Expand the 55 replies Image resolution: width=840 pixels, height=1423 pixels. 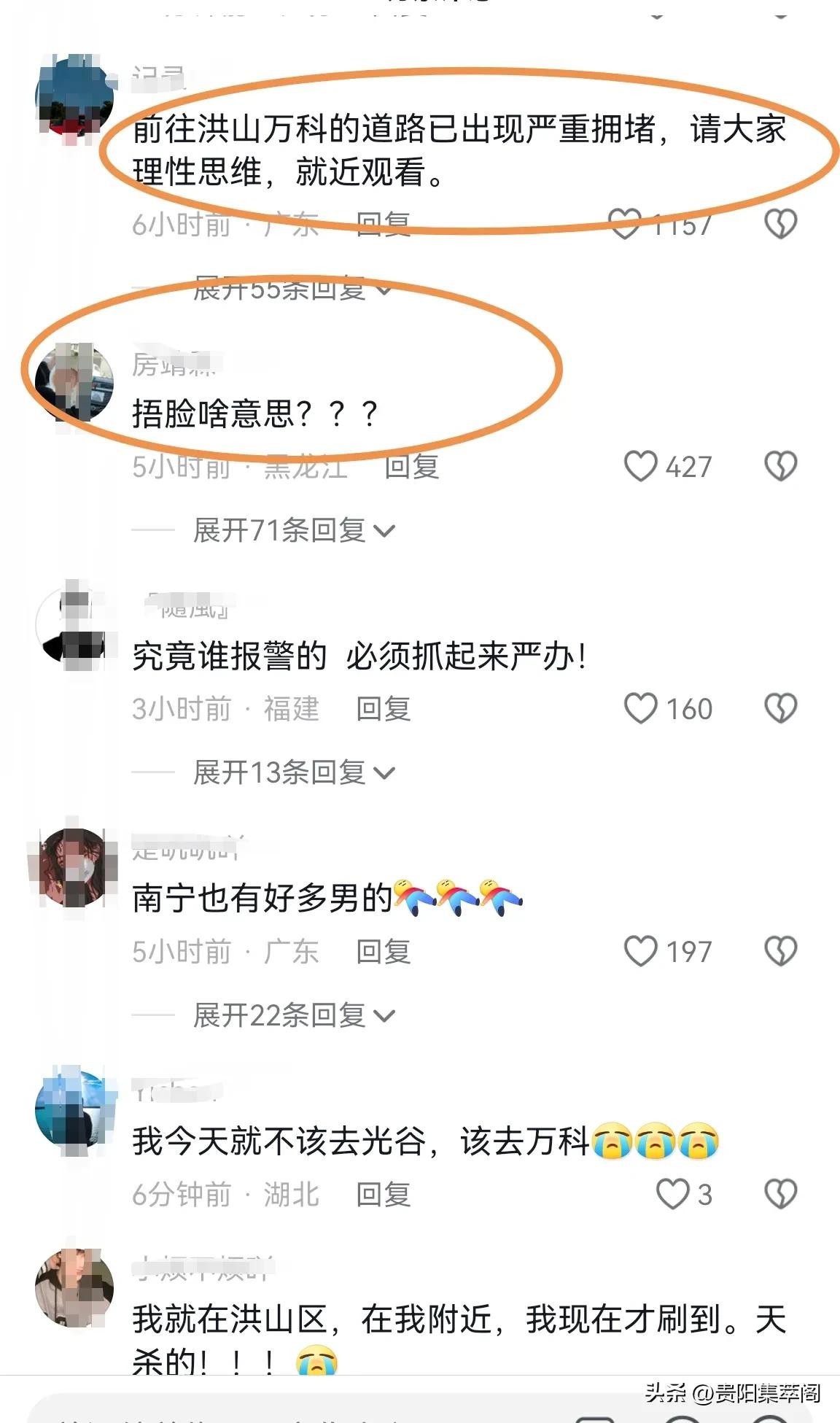[x=293, y=290]
